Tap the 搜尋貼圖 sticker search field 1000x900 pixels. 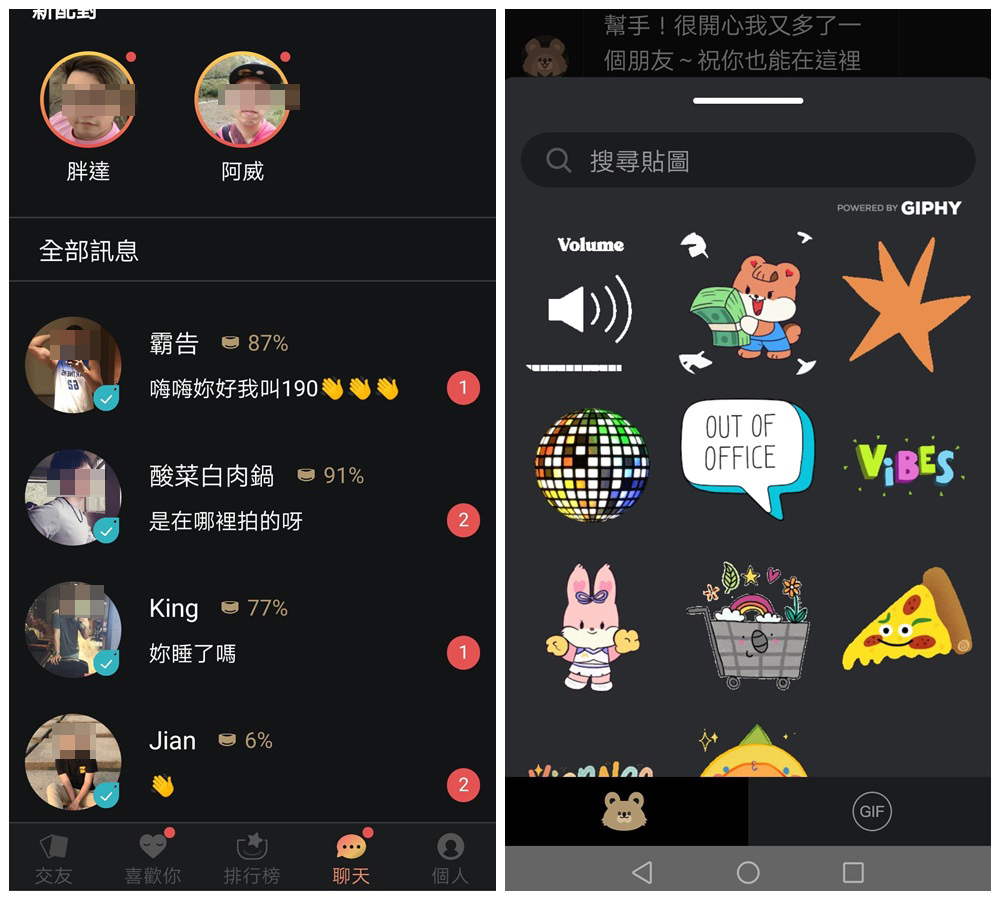click(x=748, y=161)
